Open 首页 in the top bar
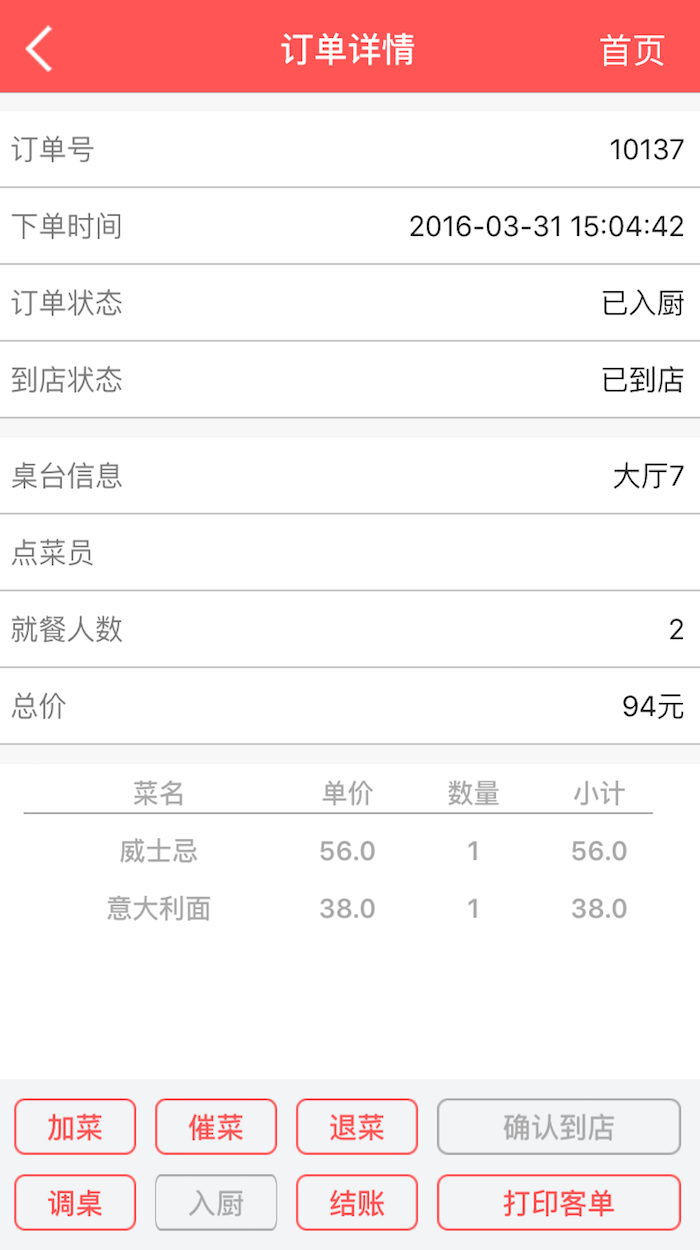The width and height of the screenshot is (700, 1250). [632, 50]
